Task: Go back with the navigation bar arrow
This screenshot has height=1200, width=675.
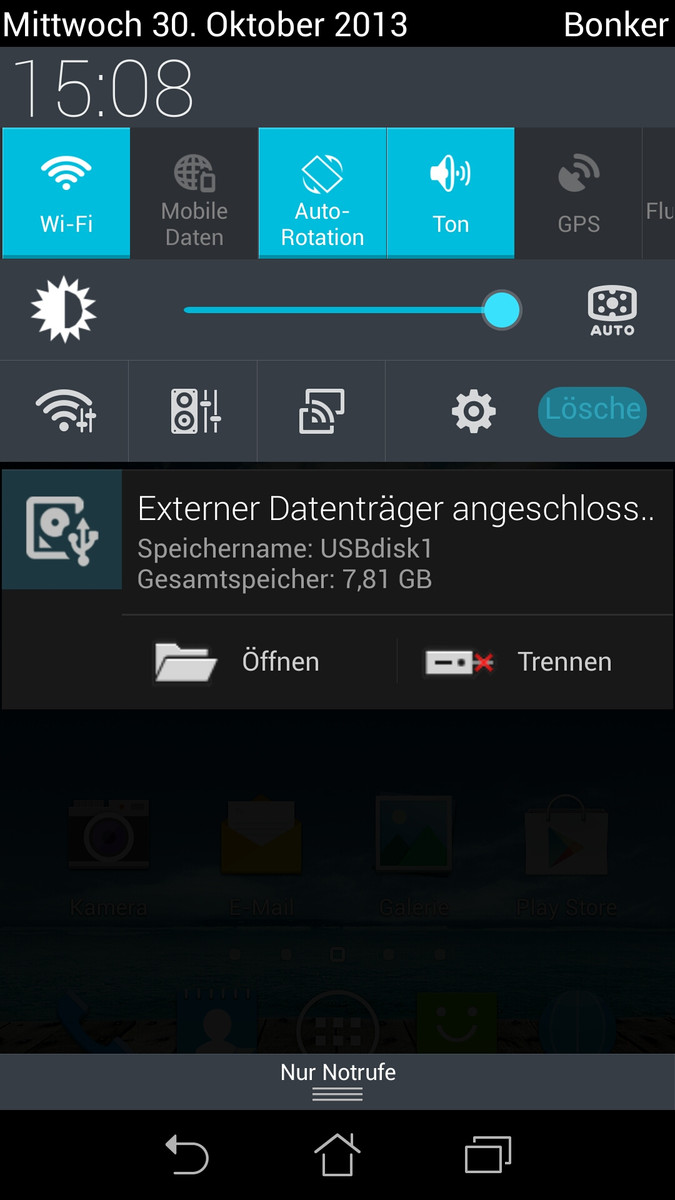Action: [186, 1155]
